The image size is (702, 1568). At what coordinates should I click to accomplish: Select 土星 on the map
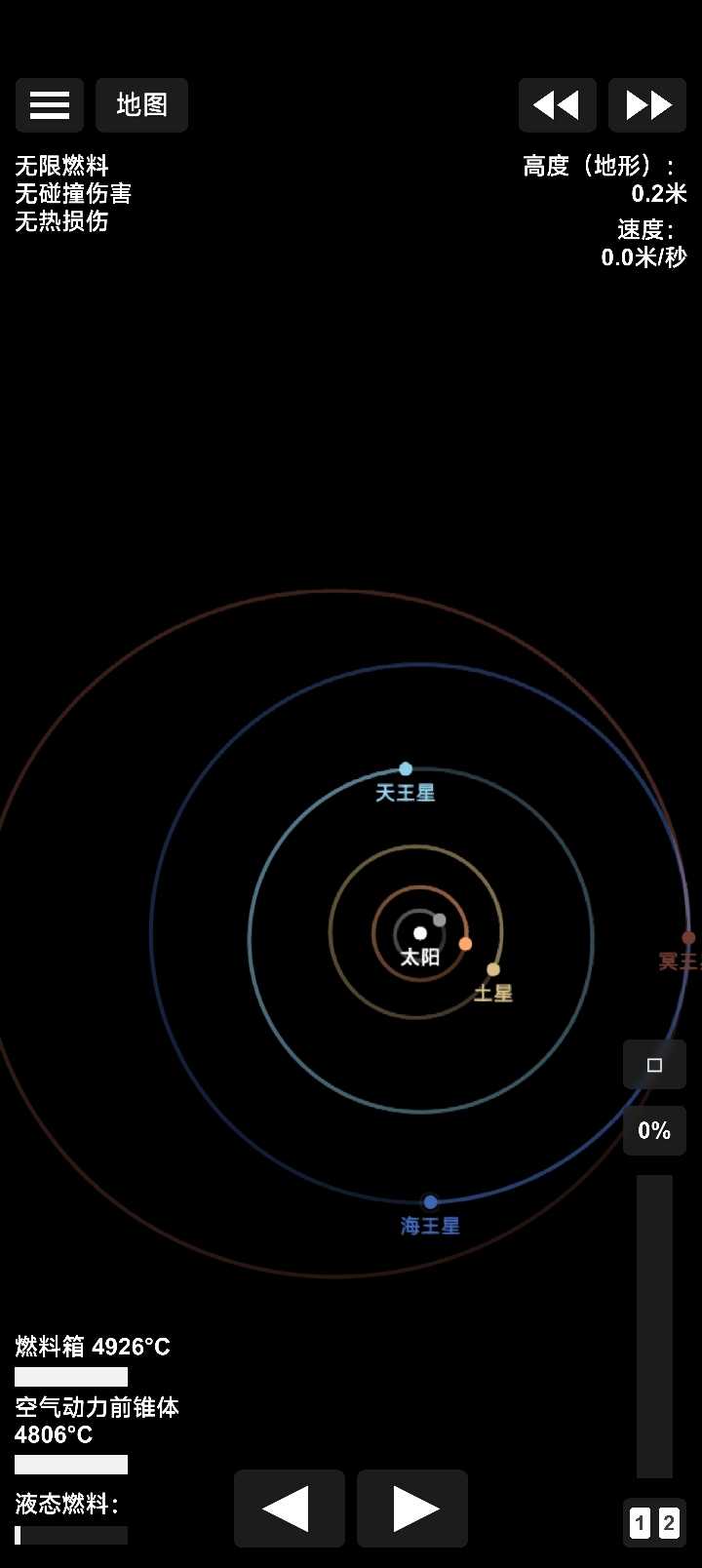click(493, 970)
